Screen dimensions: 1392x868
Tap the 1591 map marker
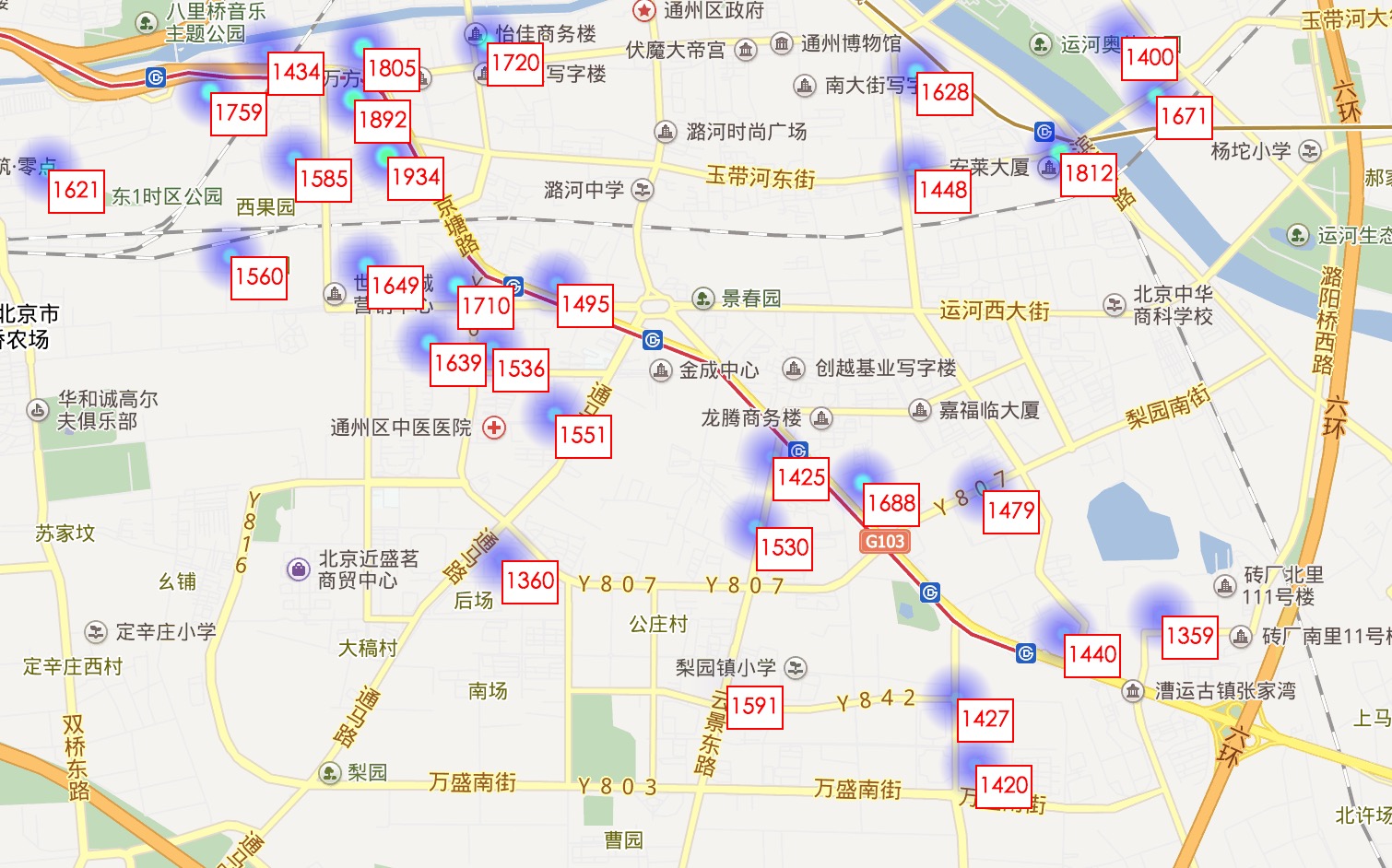(x=754, y=707)
